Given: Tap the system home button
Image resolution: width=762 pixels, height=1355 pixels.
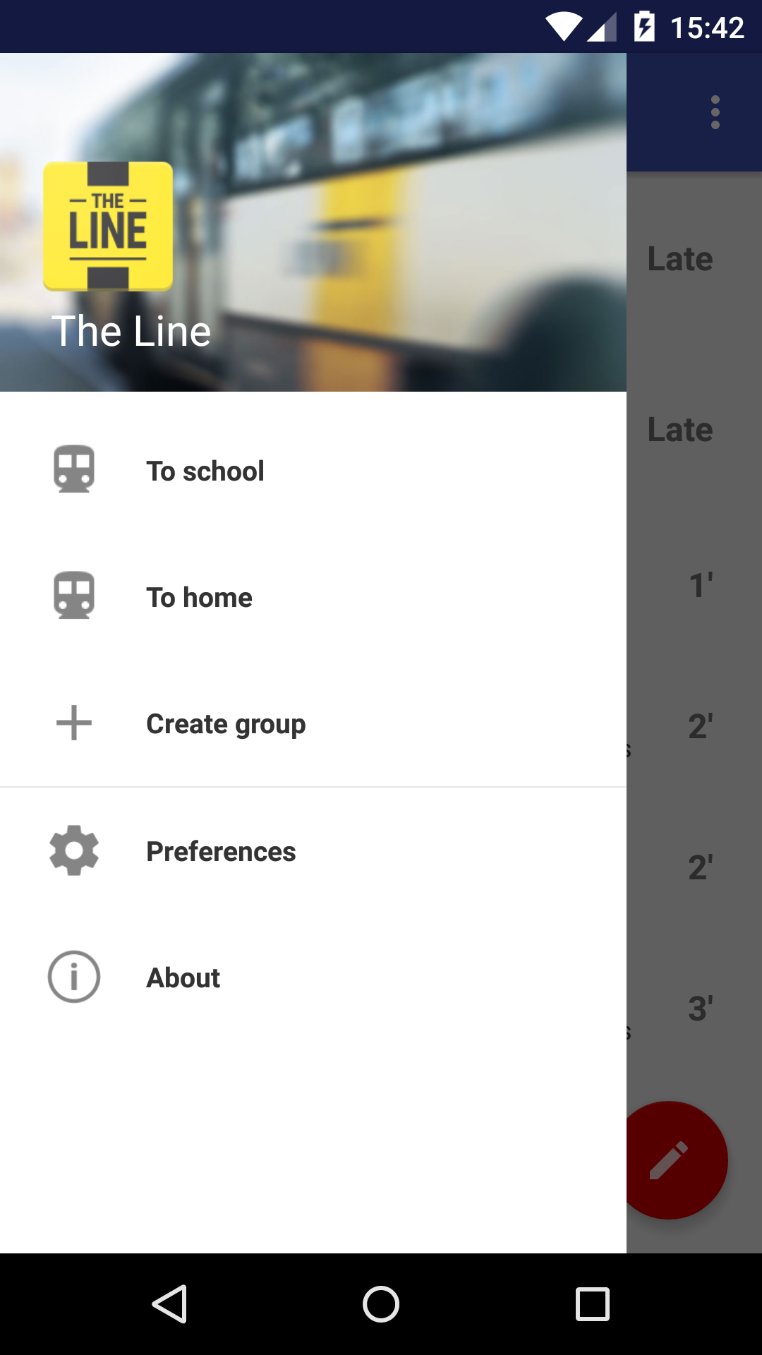Looking at the screenshot, I should (381, 1304).
